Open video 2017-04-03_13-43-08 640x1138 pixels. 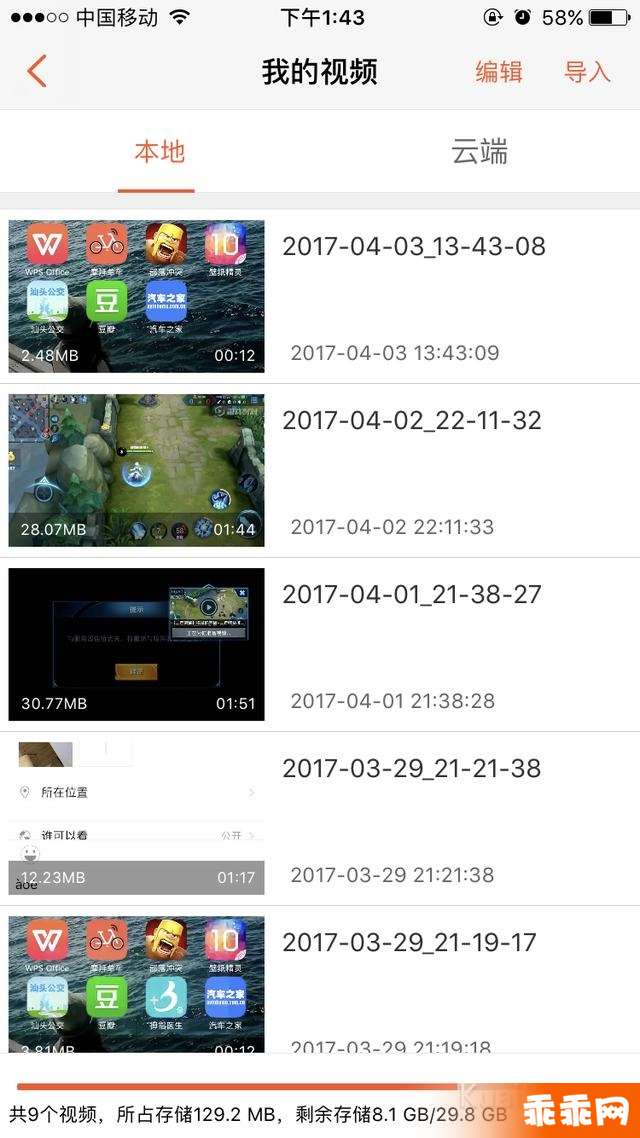(320, 296)
